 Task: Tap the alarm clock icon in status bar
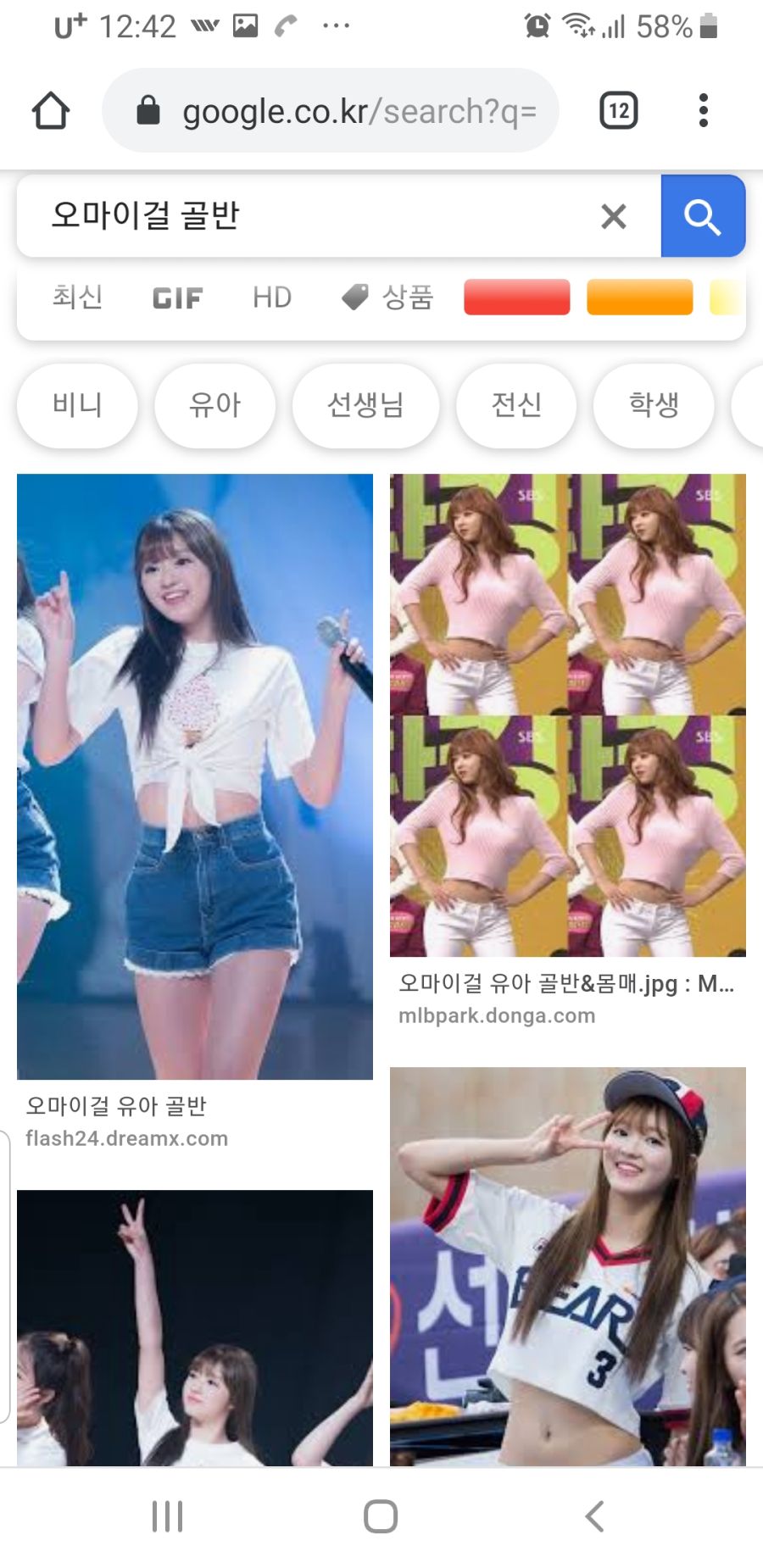537,24
